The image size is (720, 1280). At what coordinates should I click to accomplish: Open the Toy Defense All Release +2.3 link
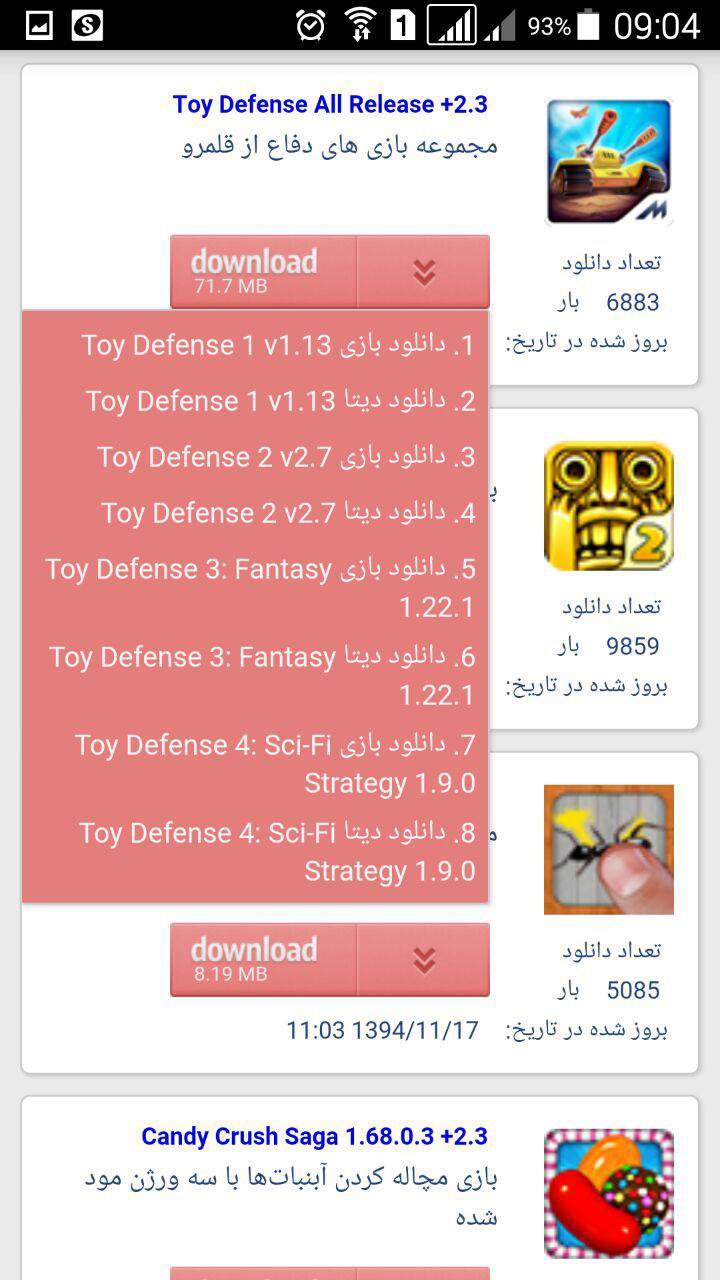coord(331,103)
